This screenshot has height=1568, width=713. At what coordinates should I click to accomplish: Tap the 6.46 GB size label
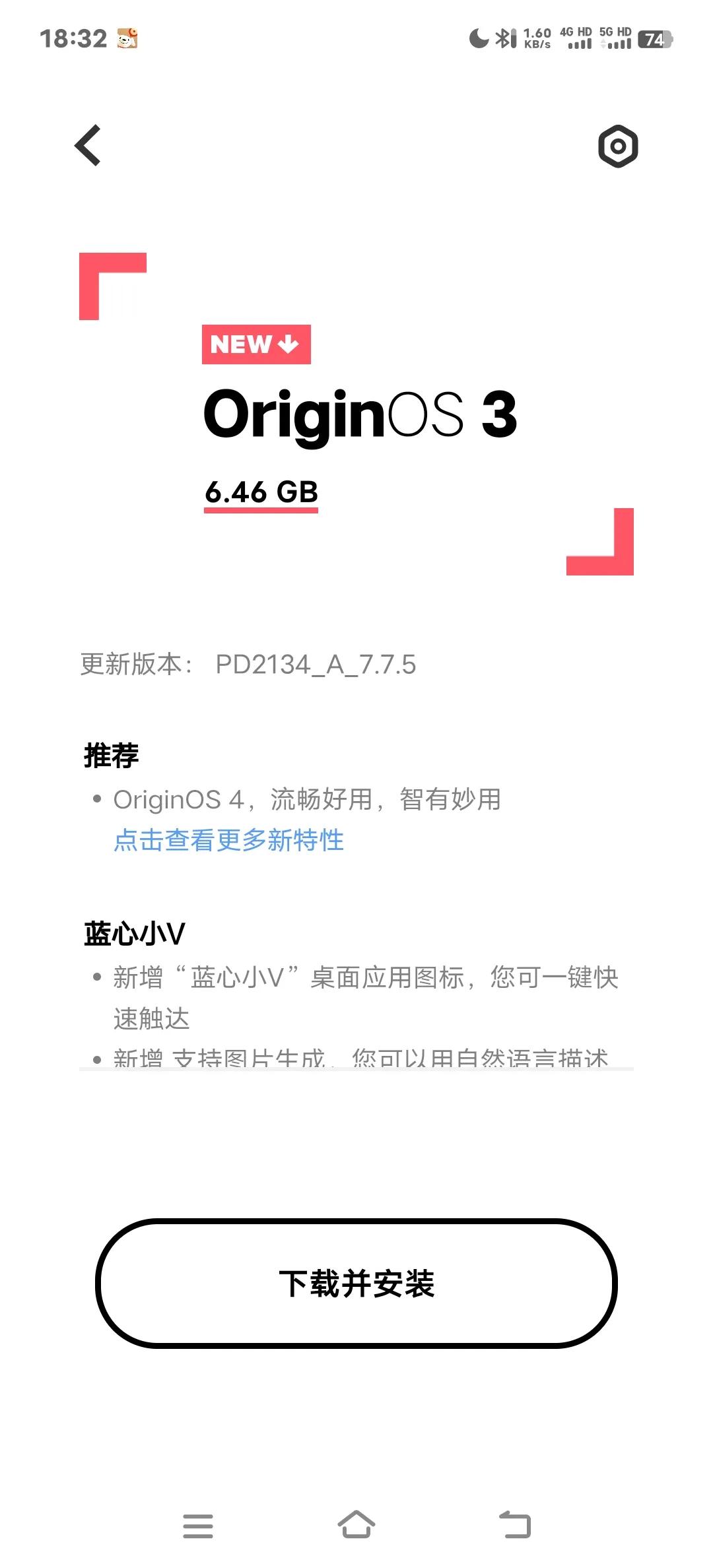tap(261, 492)
